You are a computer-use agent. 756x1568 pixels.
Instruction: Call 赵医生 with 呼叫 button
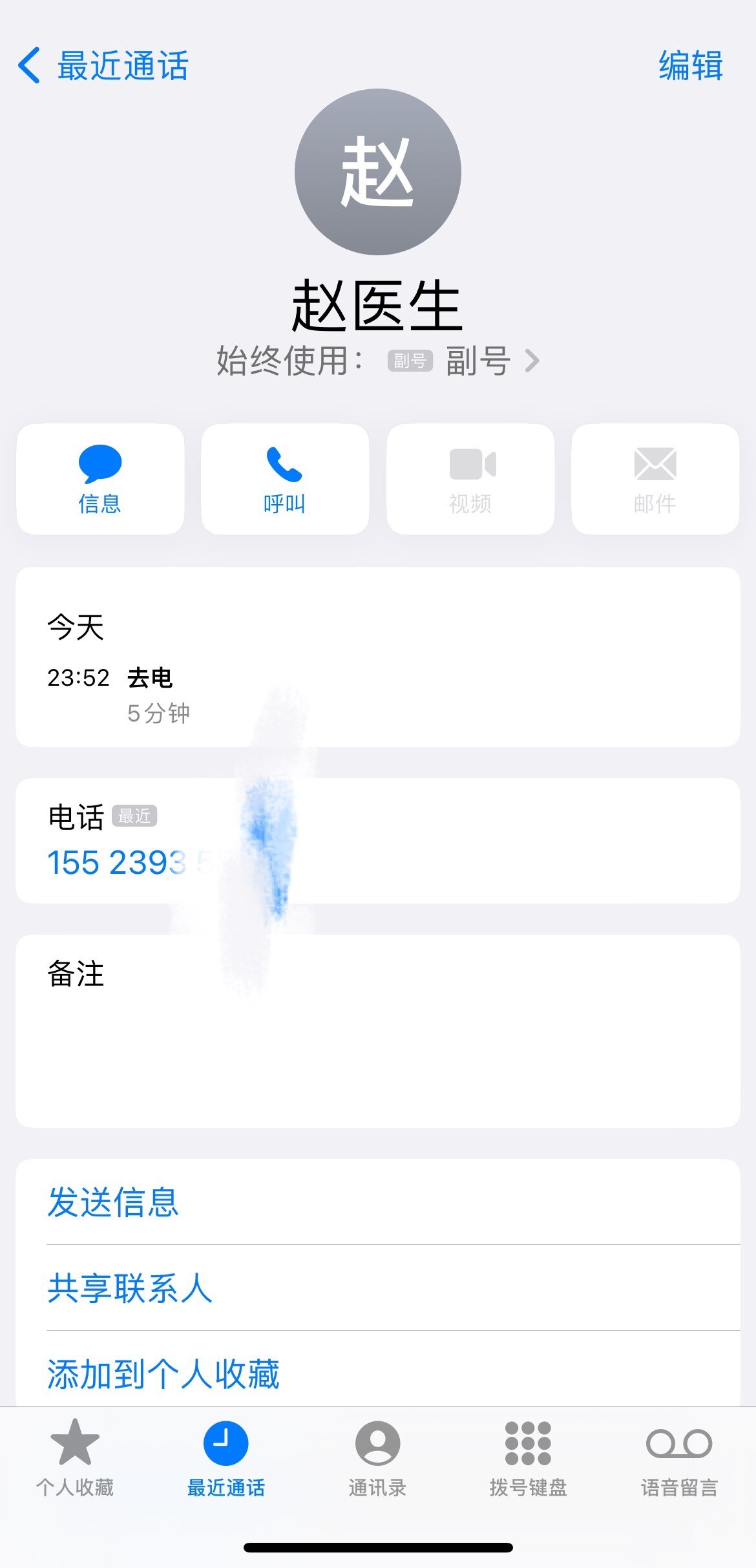(285, 479)
